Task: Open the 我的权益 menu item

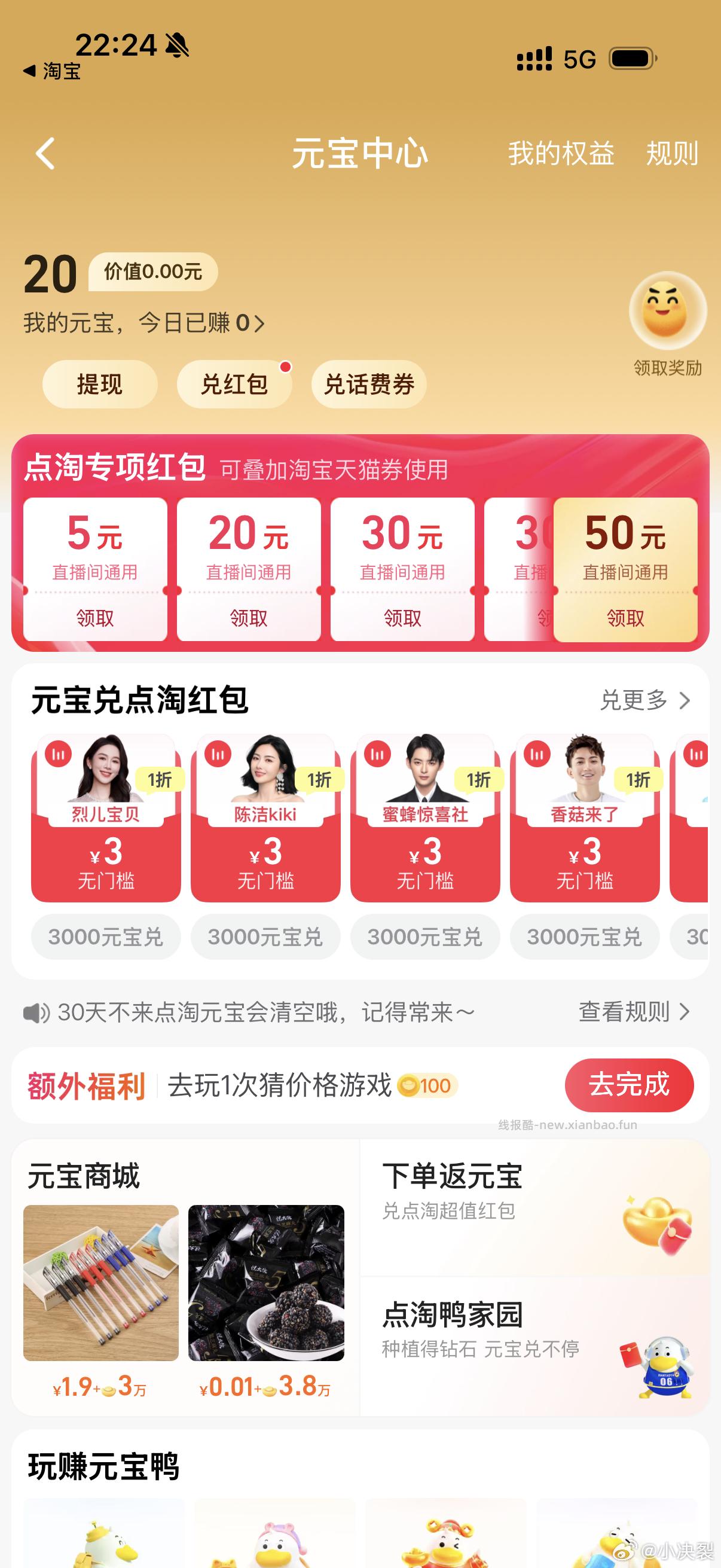Action: pyautogui.click(x=561, y=153)
